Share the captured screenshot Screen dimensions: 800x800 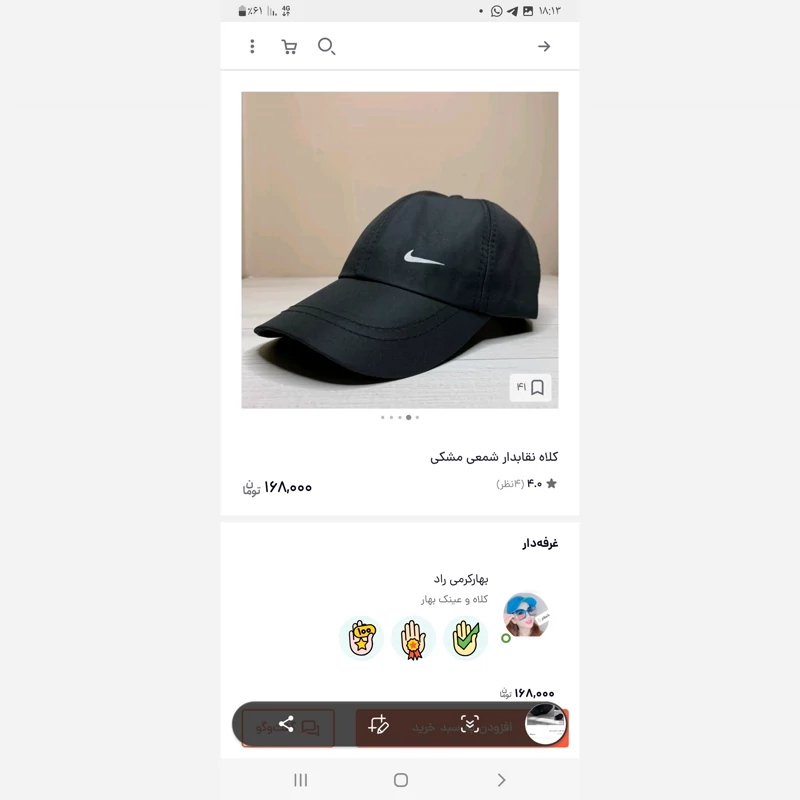point(286,725)
